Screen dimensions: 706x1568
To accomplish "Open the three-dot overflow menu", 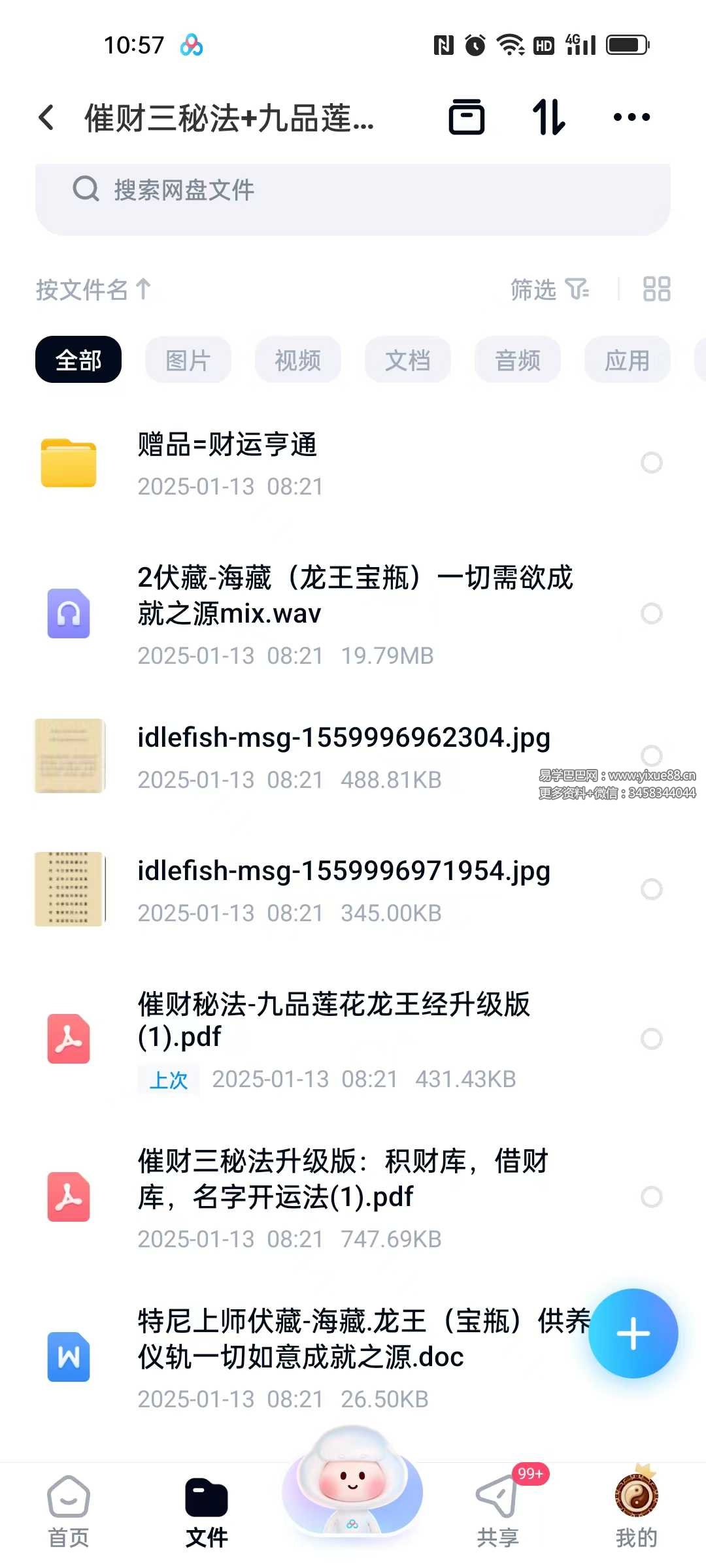I will [631, 118].
